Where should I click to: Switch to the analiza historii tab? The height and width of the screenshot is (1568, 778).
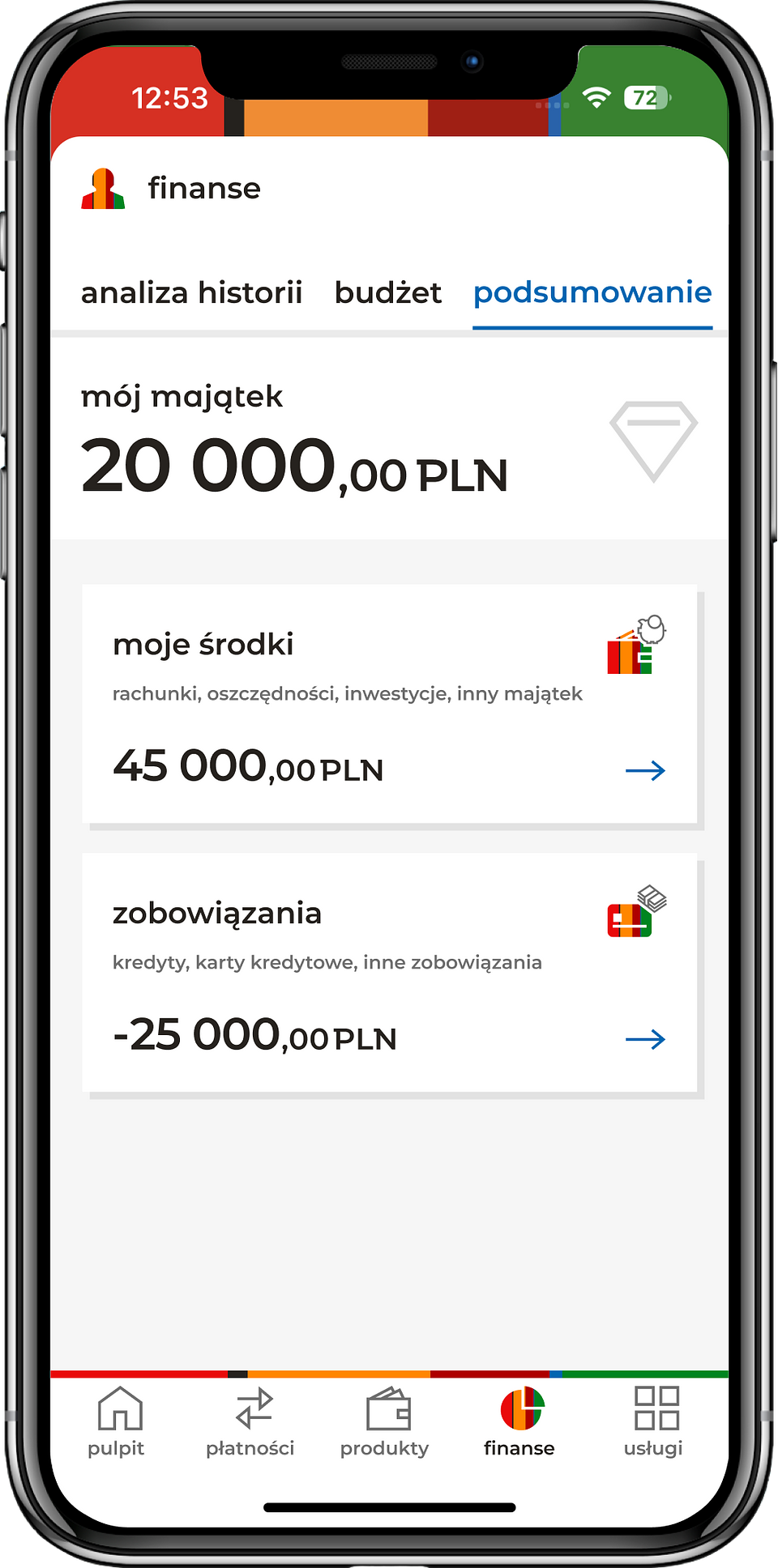point(191,292)
